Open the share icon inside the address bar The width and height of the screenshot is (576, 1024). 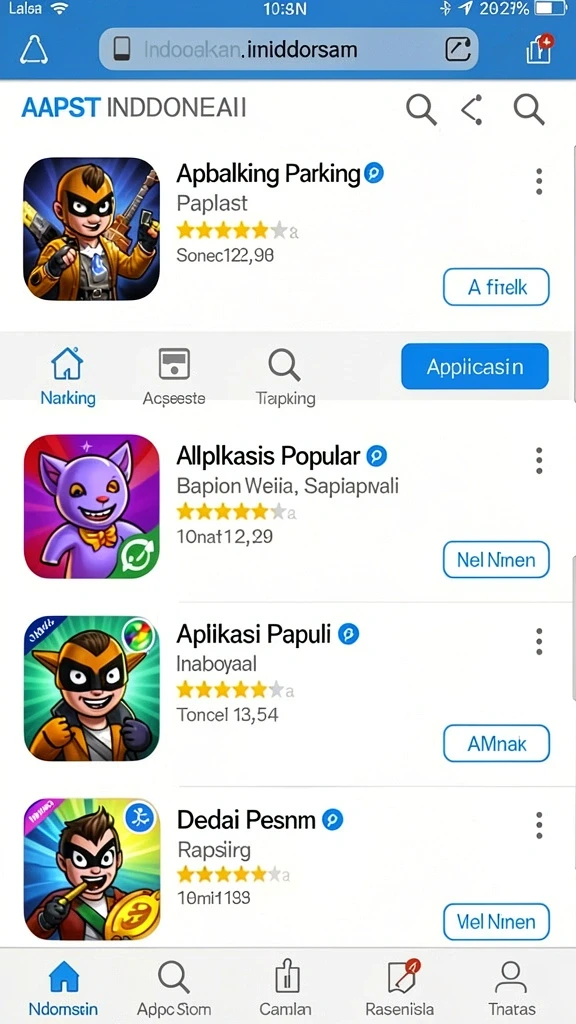pyautogui.click(x=458, y=50)
